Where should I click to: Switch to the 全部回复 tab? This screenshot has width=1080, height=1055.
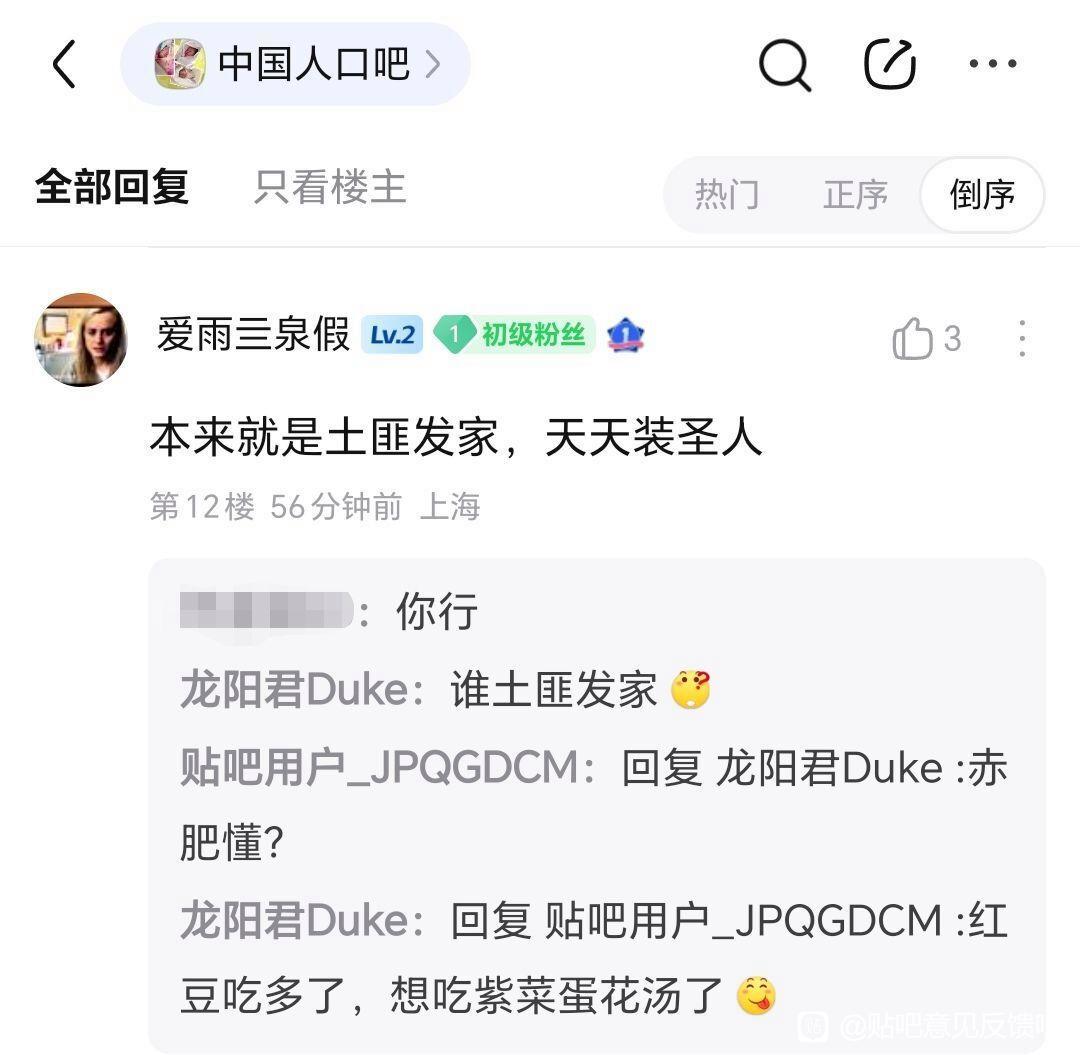coord(112,188)
